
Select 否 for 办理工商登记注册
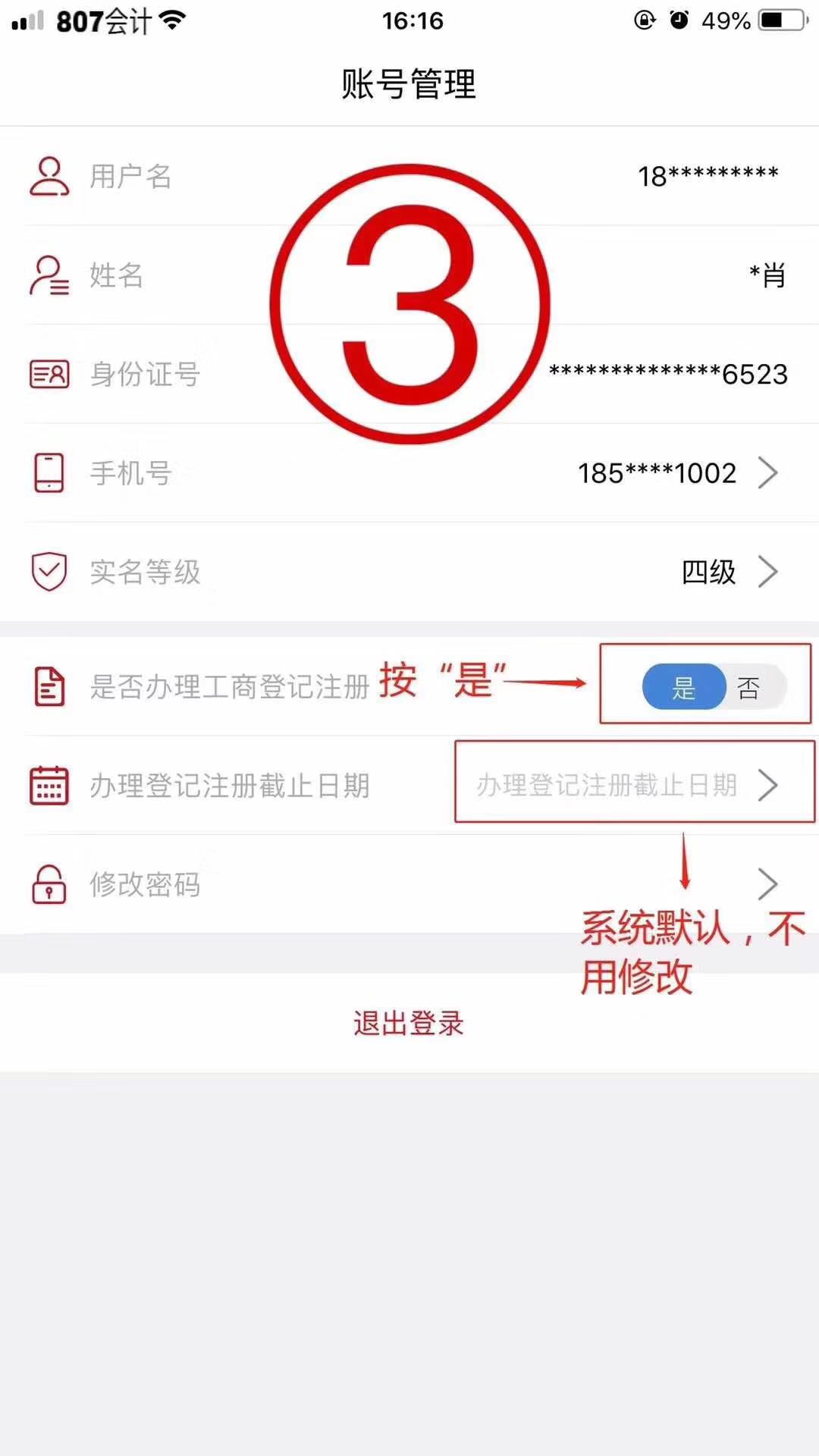(749, 687)
